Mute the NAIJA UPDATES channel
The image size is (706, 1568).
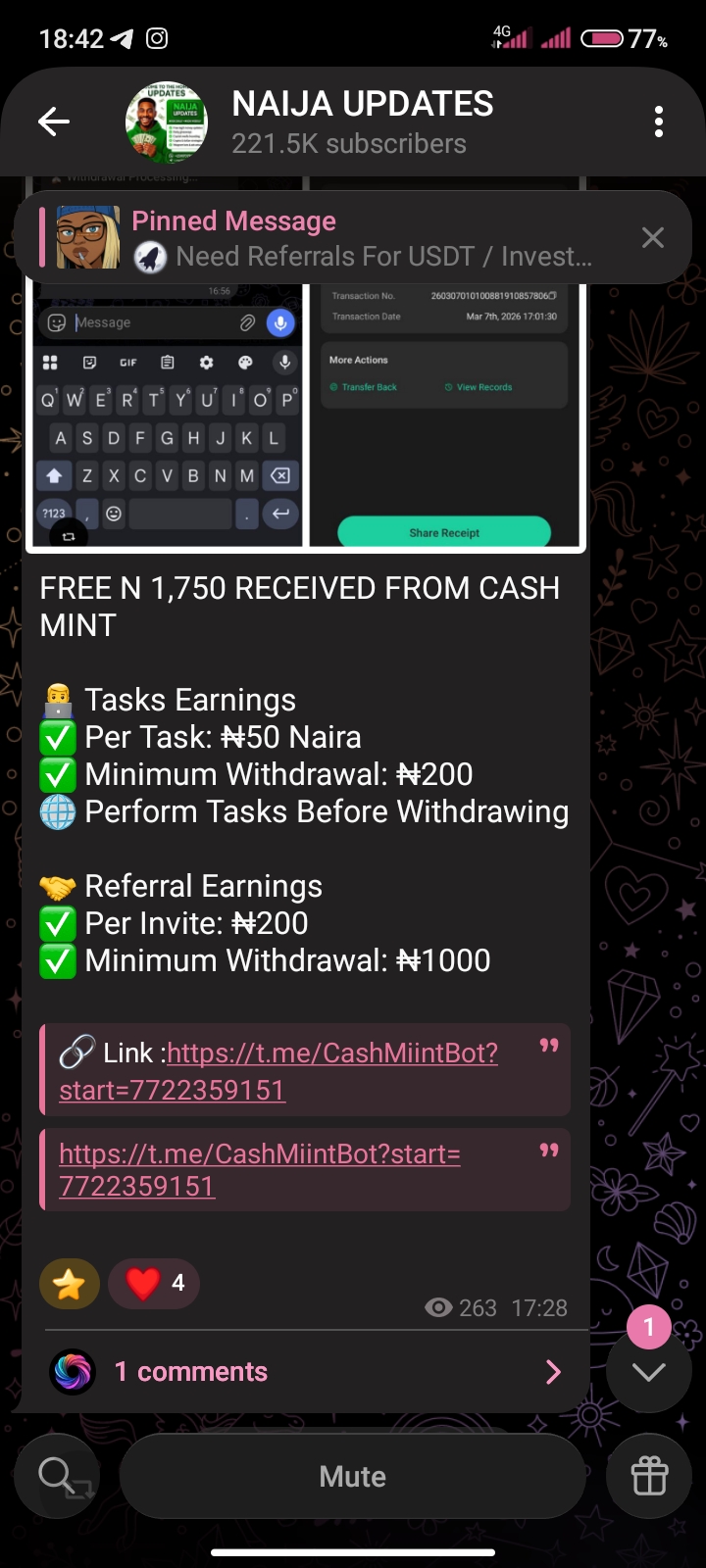click(x=352, y=1477)
